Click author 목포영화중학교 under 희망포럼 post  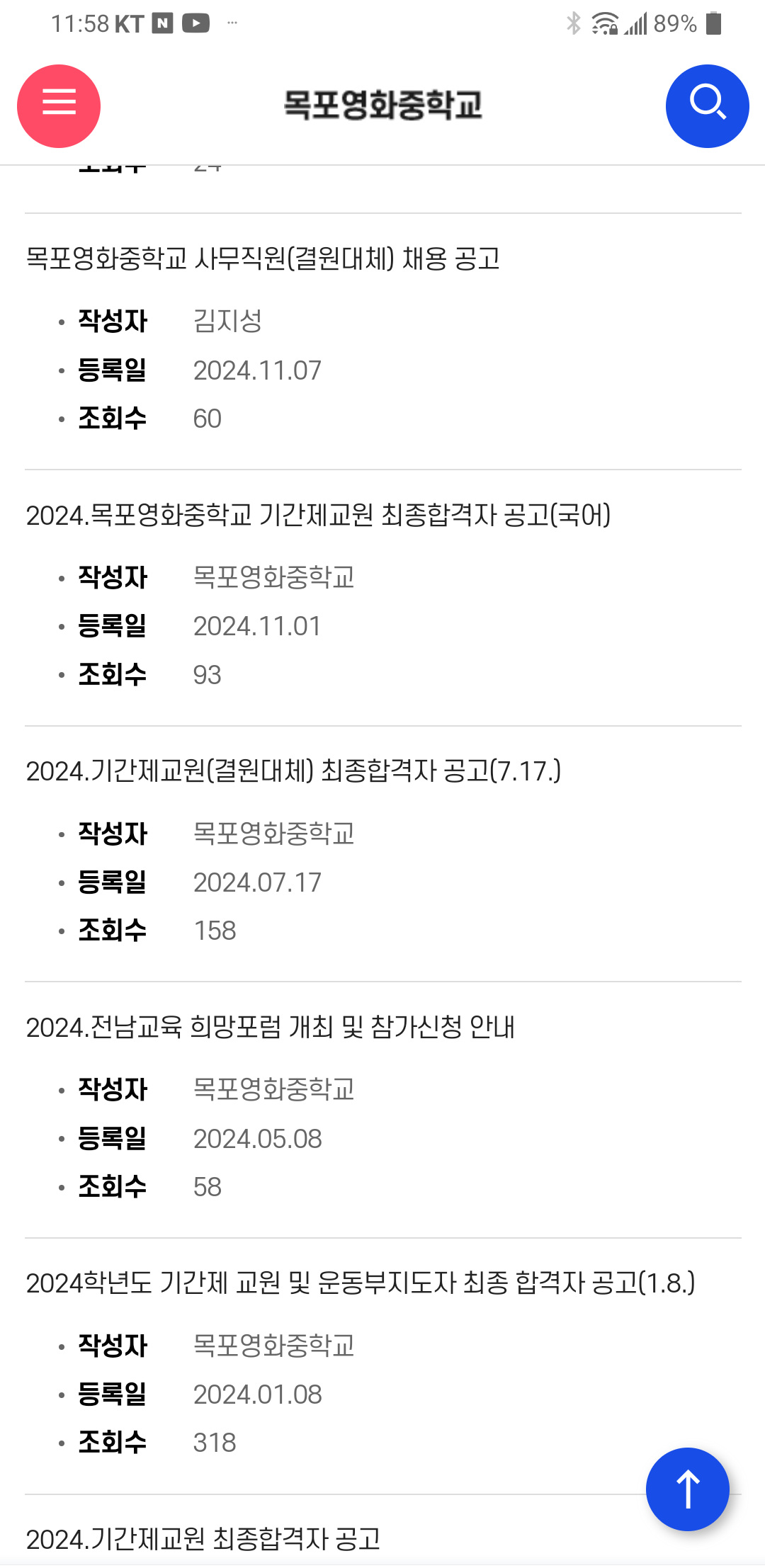[x=275, y=1091]
